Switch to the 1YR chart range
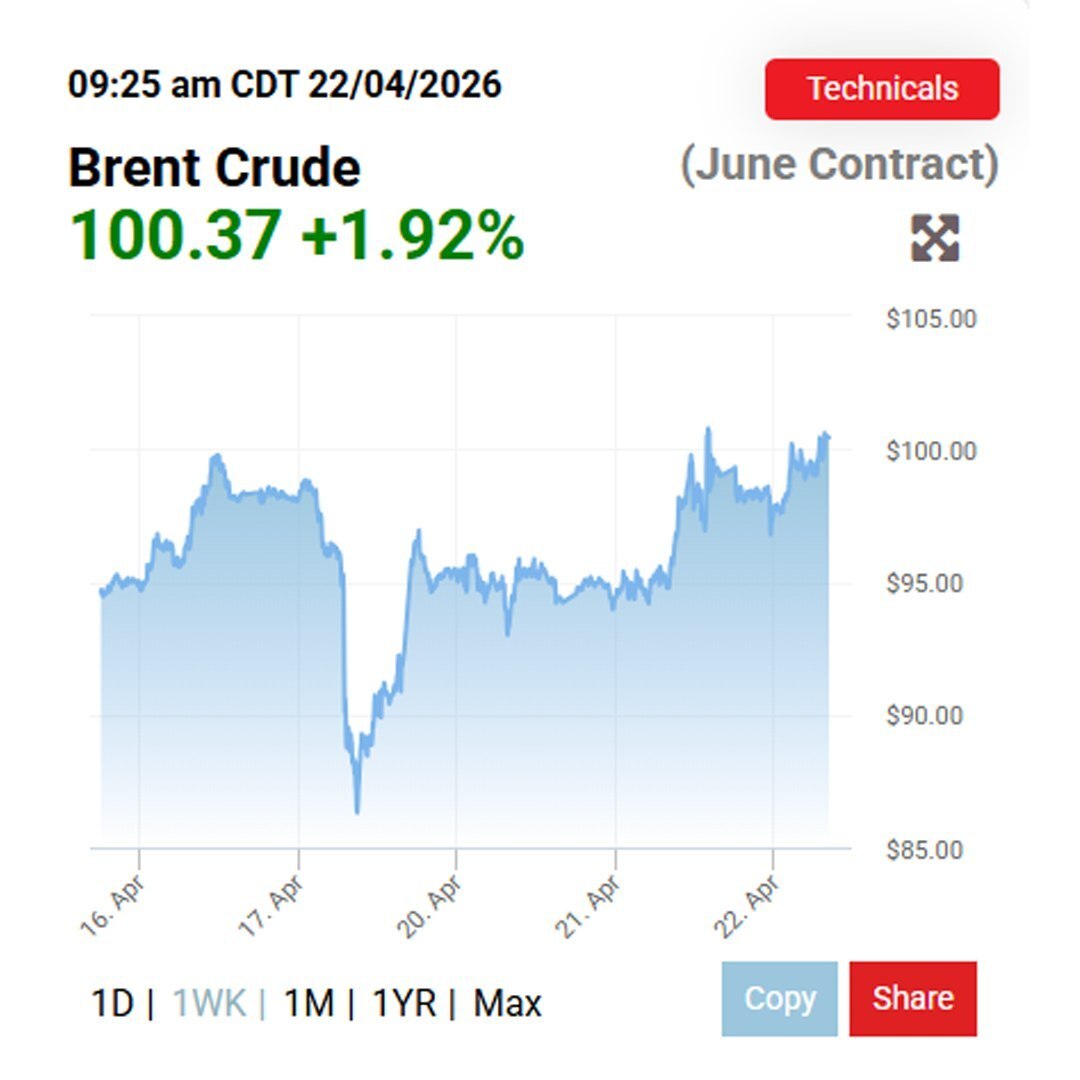 (x=404, y=1003)
